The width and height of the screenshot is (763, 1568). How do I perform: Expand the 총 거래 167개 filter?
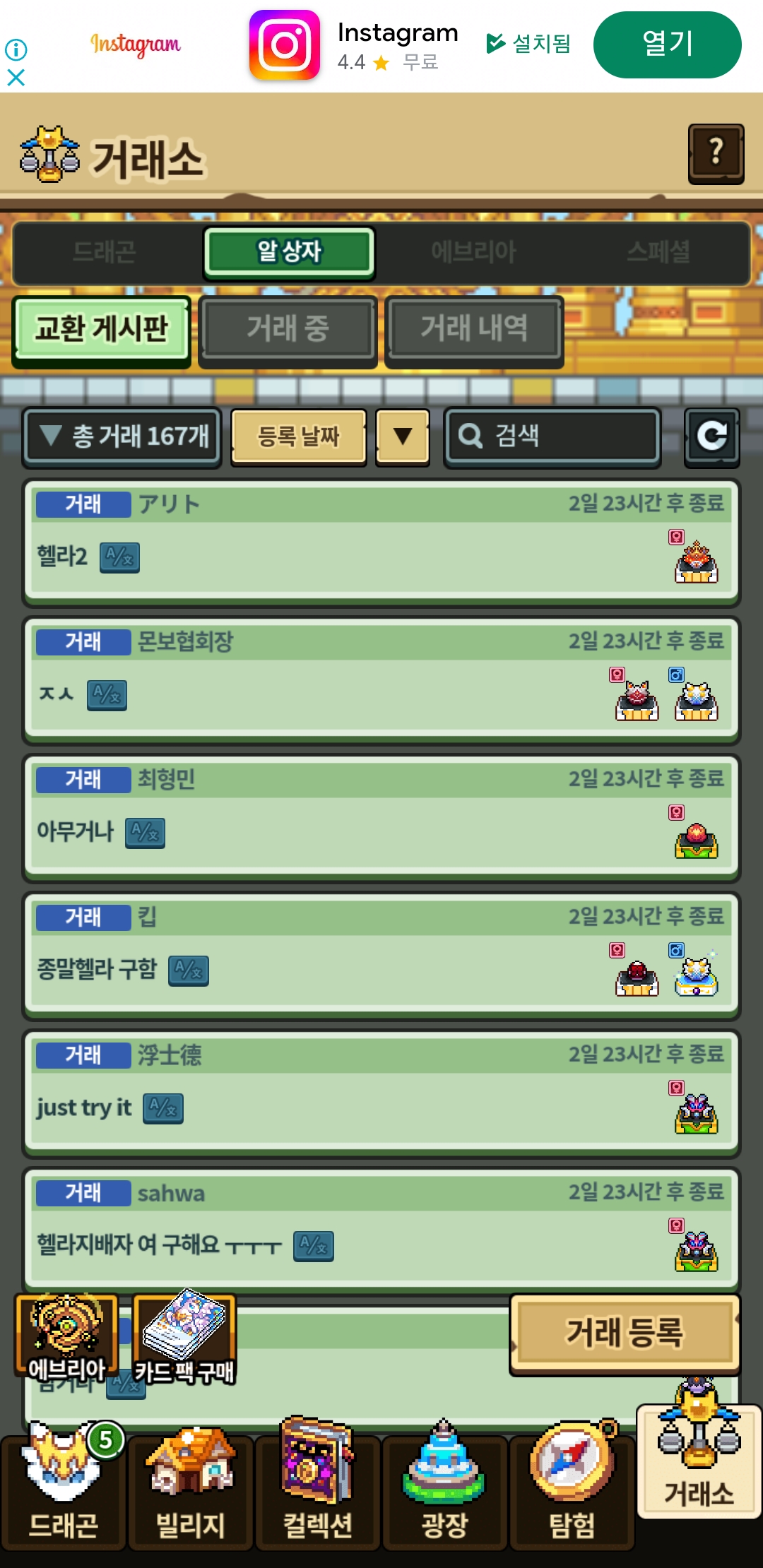122,437
